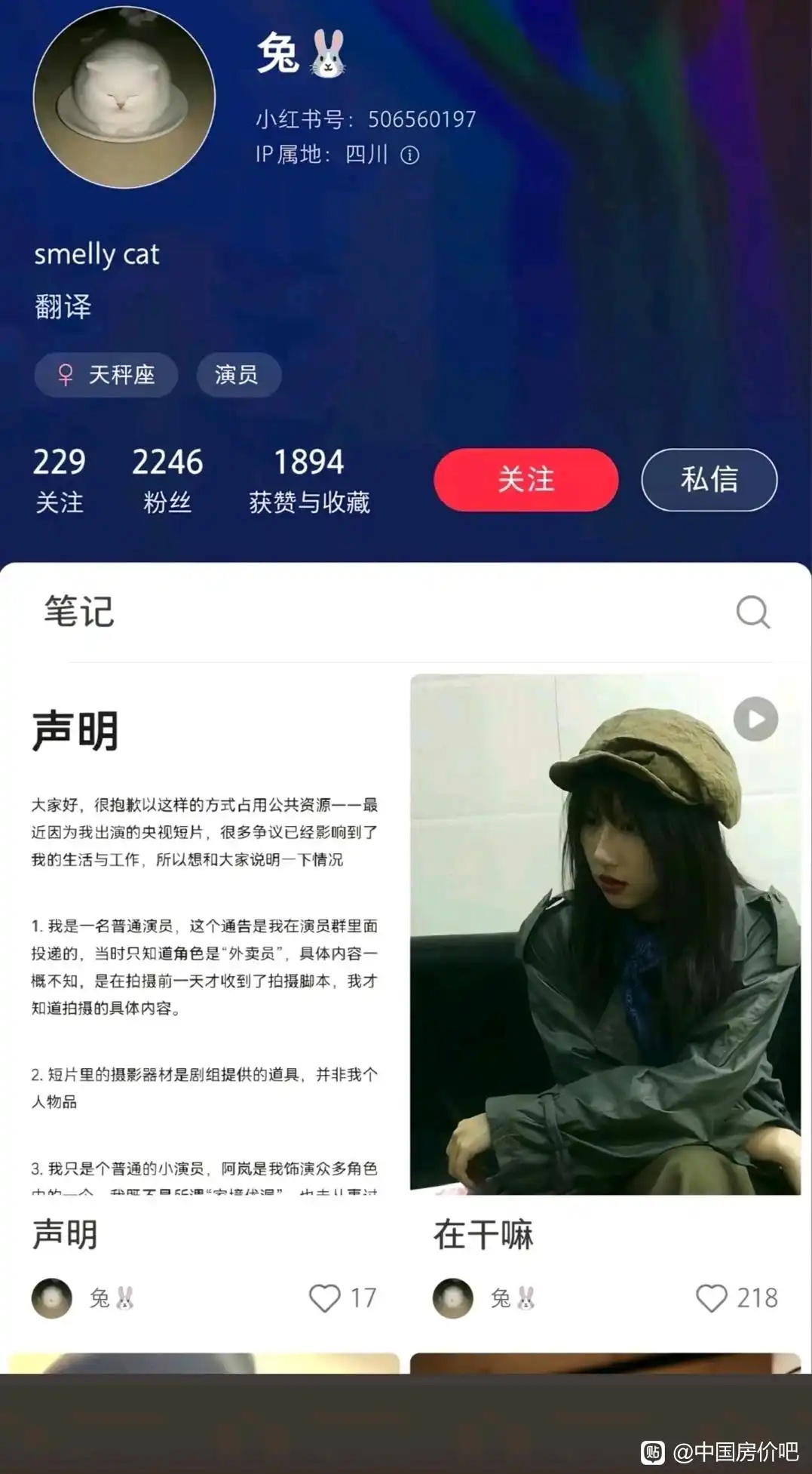Screen dimensions: 812x1474
Task: Like the 在干嘛 note
Action: coord(711,1298)
